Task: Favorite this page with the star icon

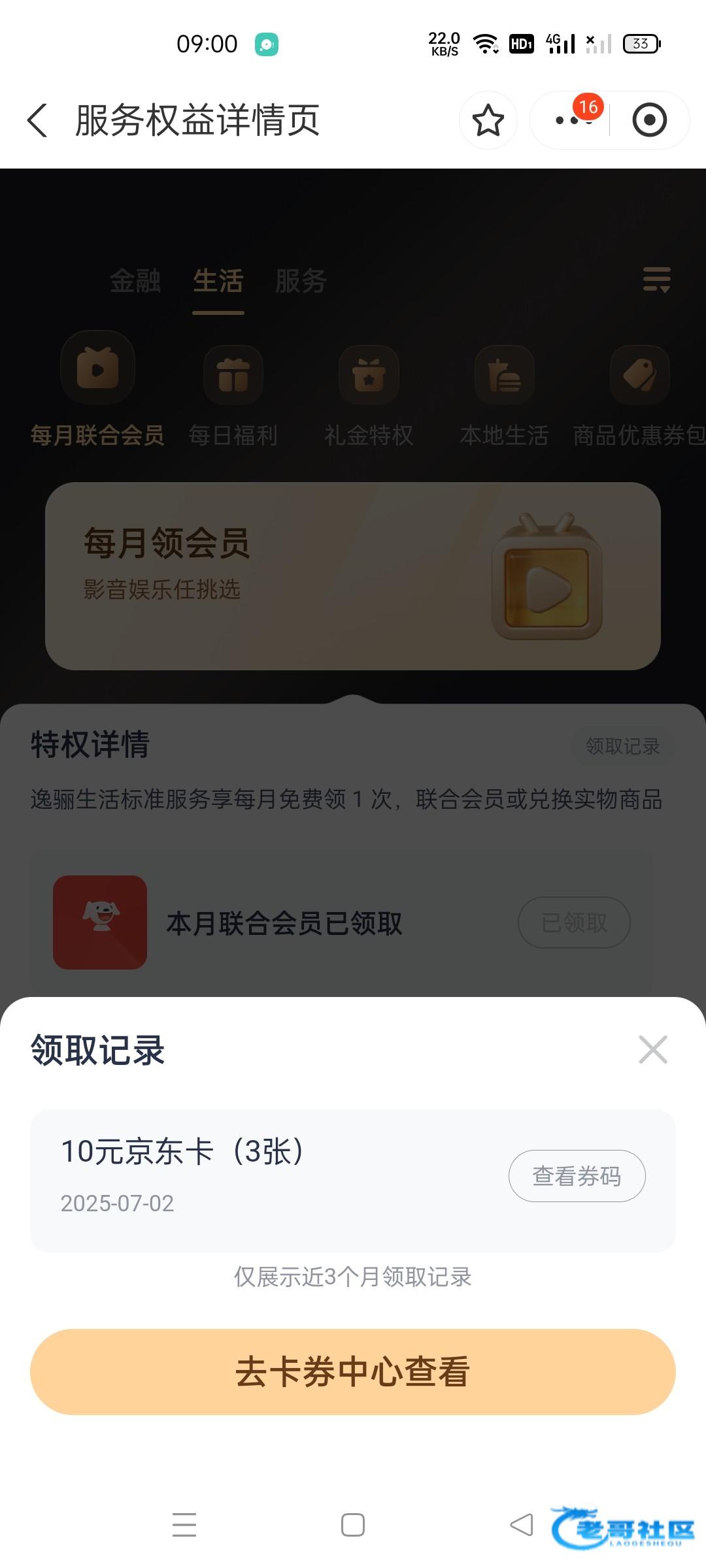Action: (x=488, y=121)
